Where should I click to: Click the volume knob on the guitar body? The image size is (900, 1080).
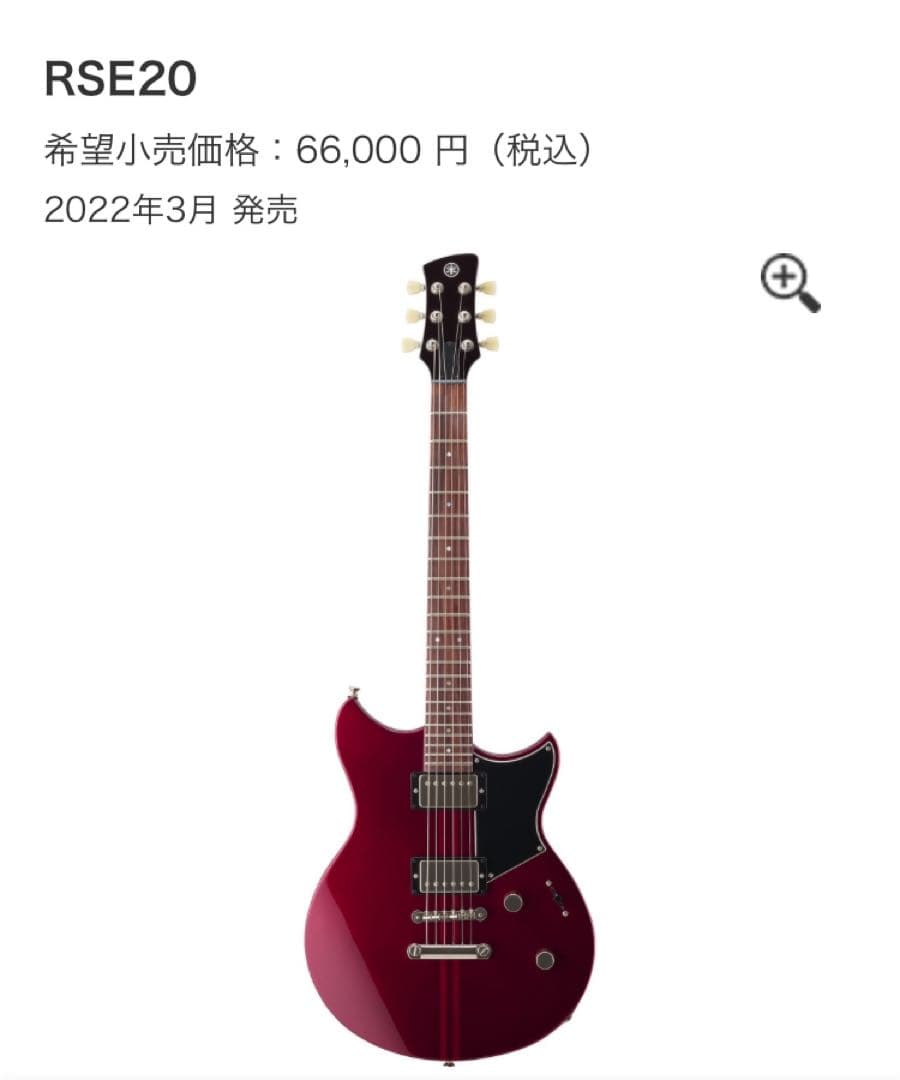pos(512,901)
